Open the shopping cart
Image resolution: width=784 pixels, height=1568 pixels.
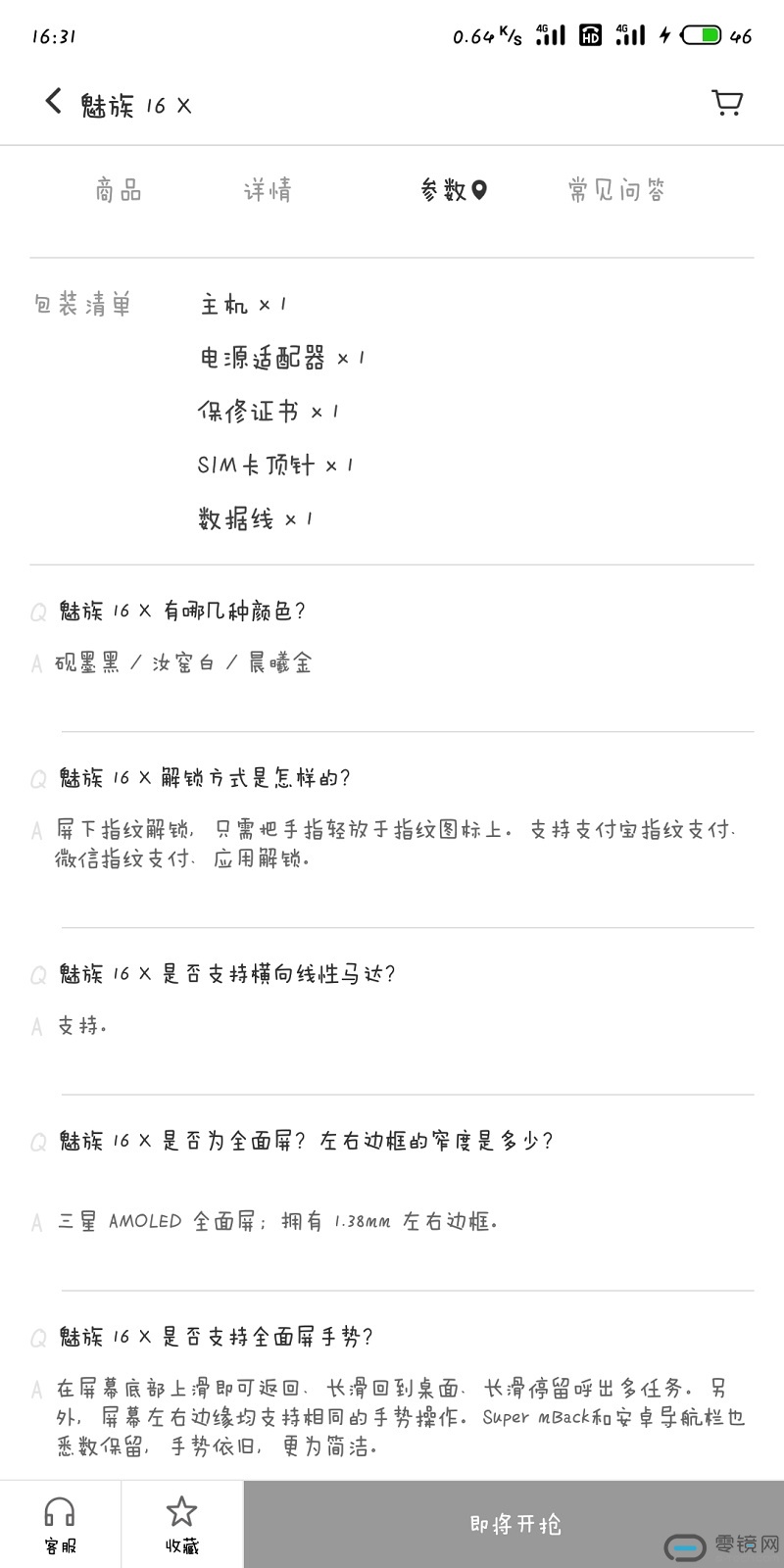tap(726, 102)
